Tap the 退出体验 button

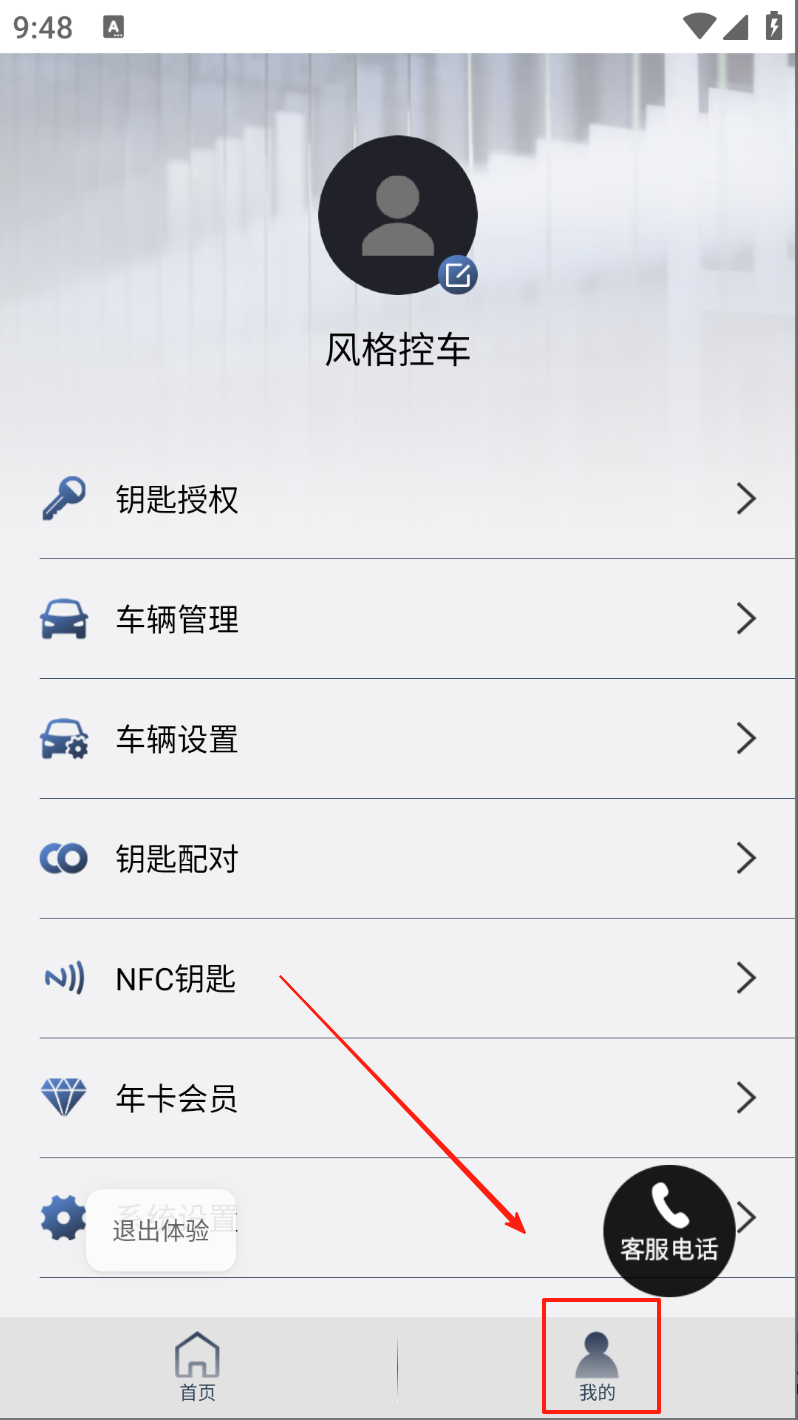(x=161, y=1230)
